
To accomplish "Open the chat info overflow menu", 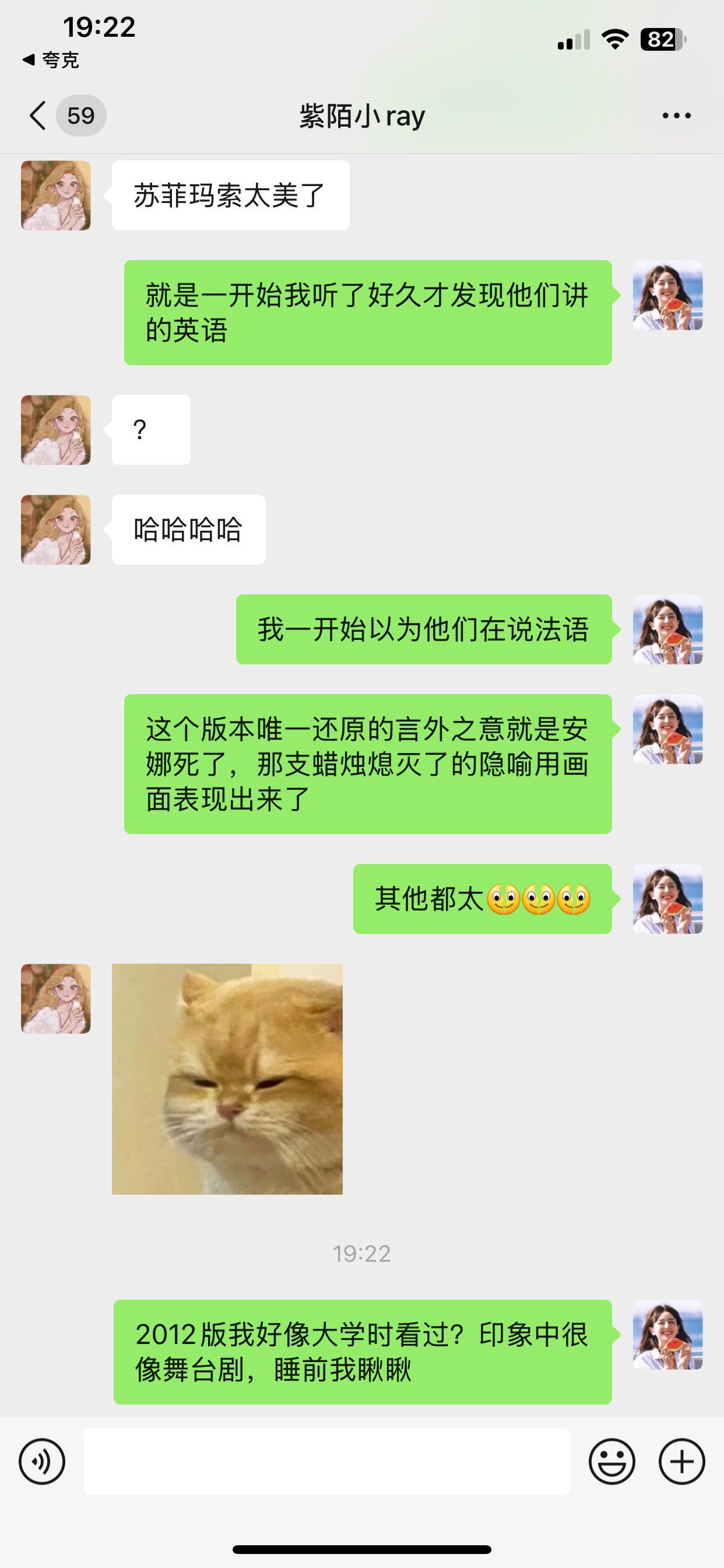I will pyautogui.click(x=677, y=116).
